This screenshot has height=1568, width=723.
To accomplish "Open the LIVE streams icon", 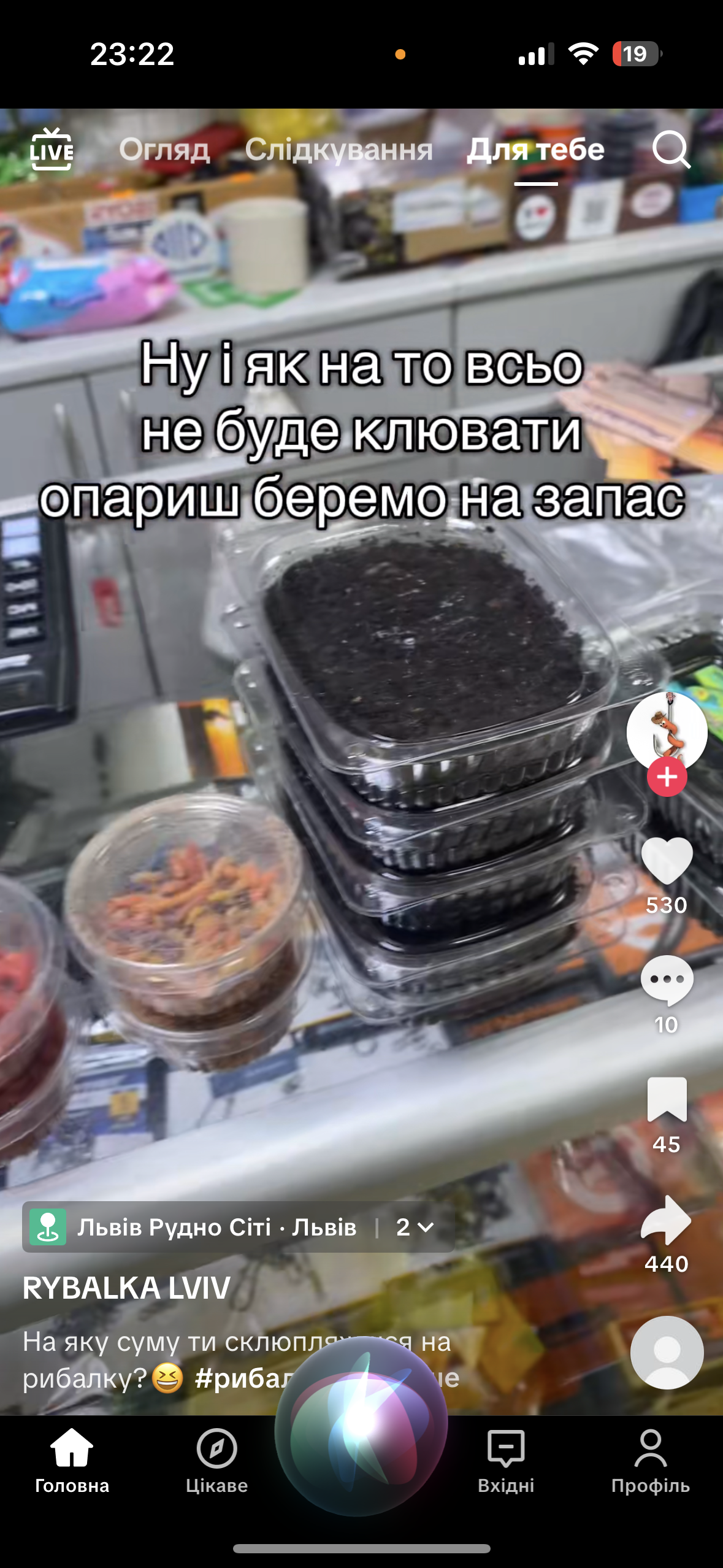I will tap(52, 149).
